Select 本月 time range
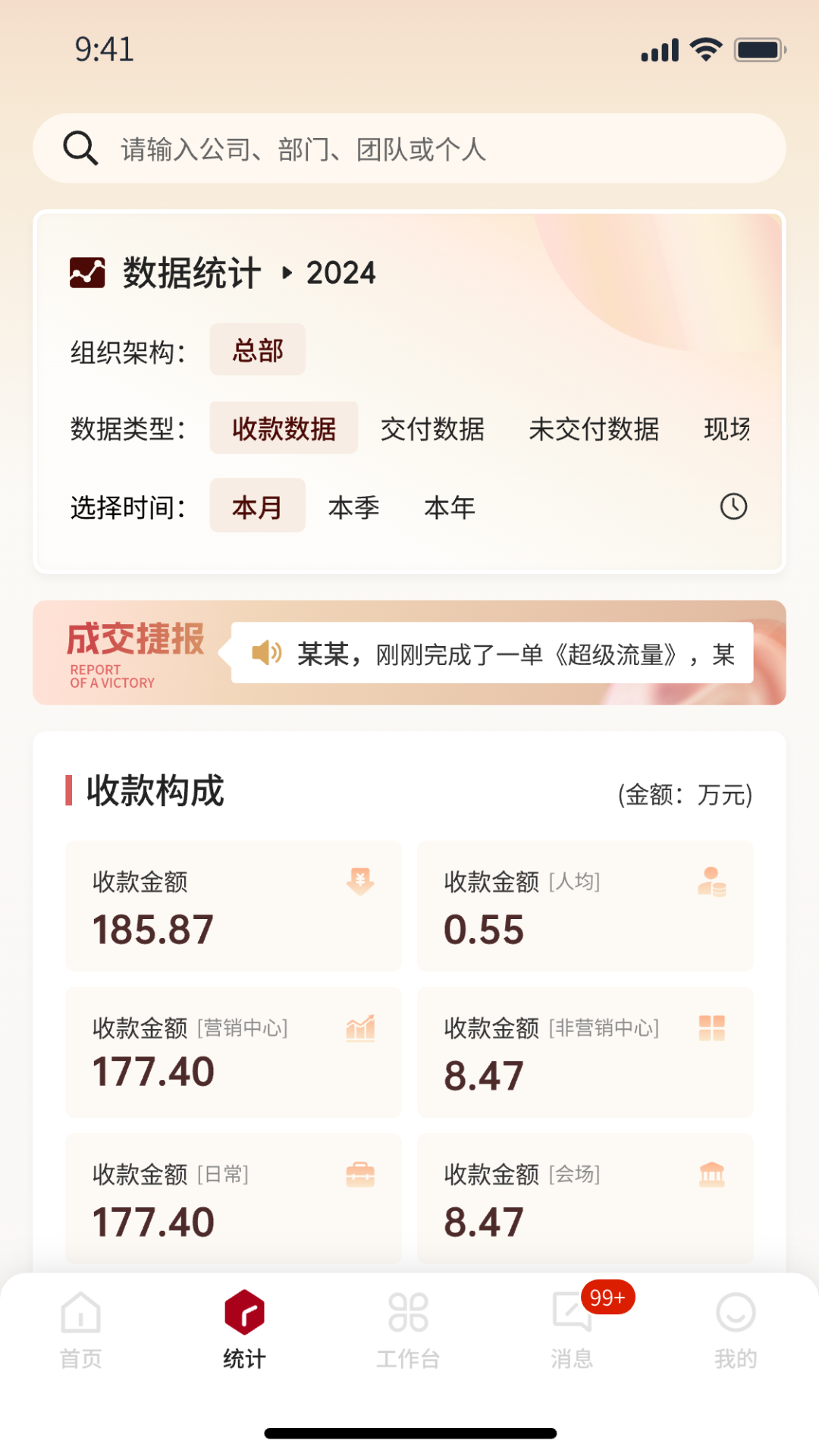Screen dimensions: 819x1456 (258, 506)
